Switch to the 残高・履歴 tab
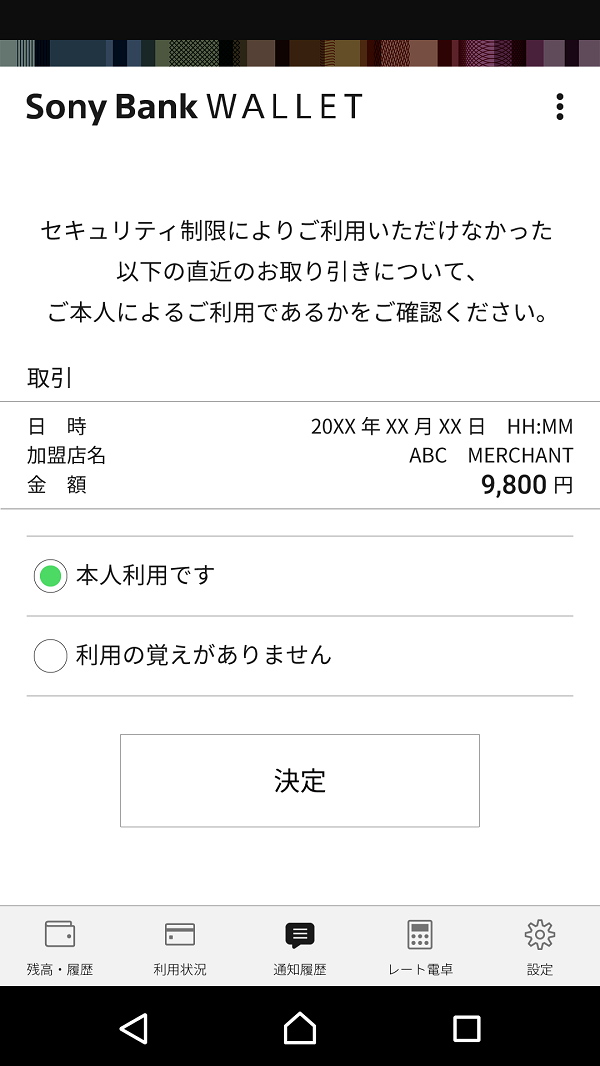The height and width of the screenshot is (1066, 600). pos(60,946)
